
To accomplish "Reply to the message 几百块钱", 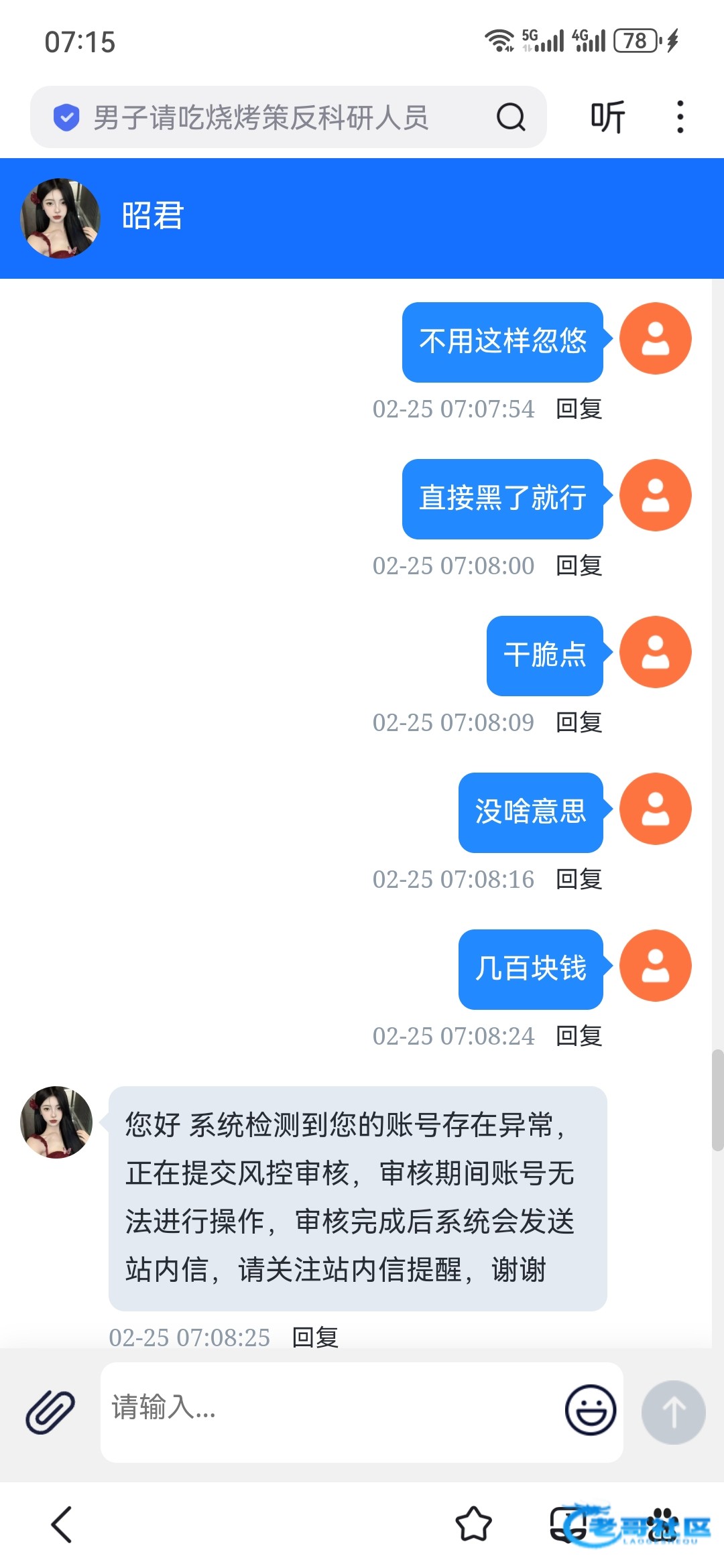I will [x=579, y=1036].
